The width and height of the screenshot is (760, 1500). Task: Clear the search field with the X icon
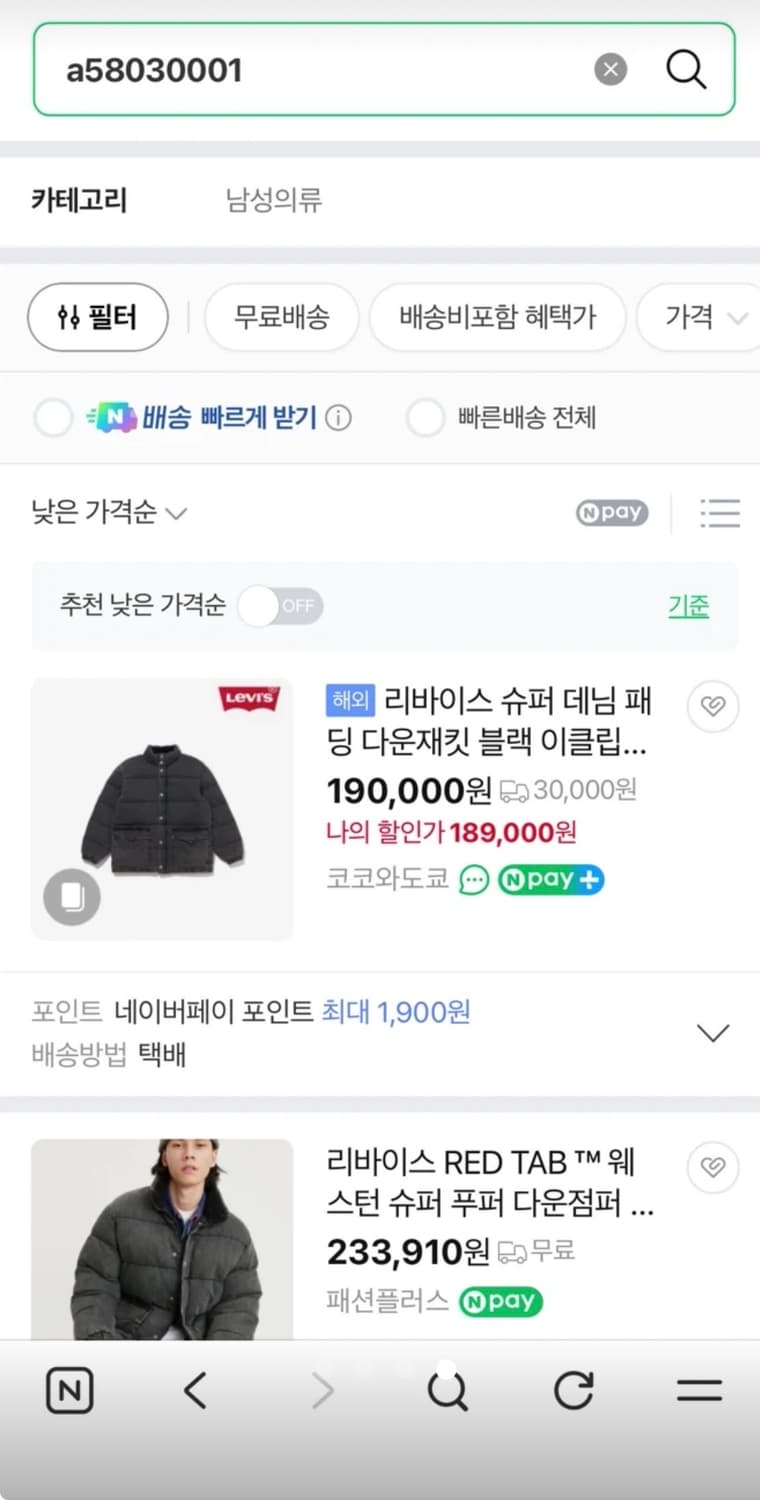(x=610, y=68)
